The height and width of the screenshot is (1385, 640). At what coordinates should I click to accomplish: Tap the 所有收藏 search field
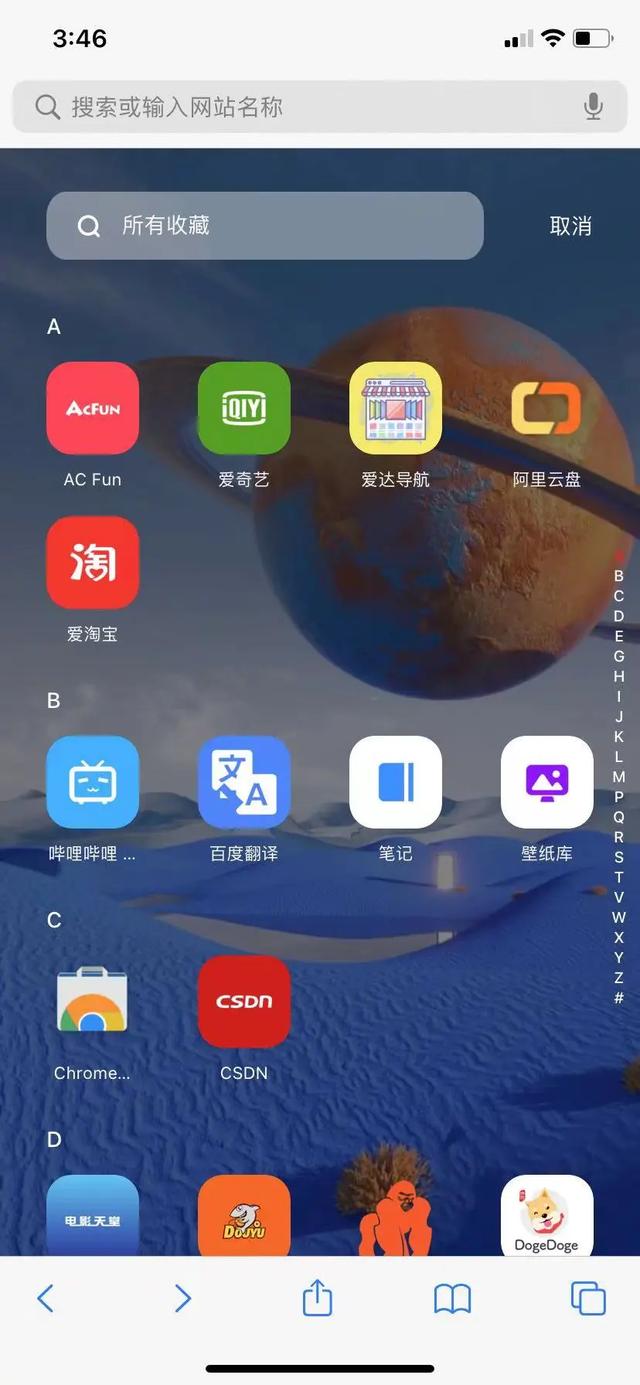(265, 226)
